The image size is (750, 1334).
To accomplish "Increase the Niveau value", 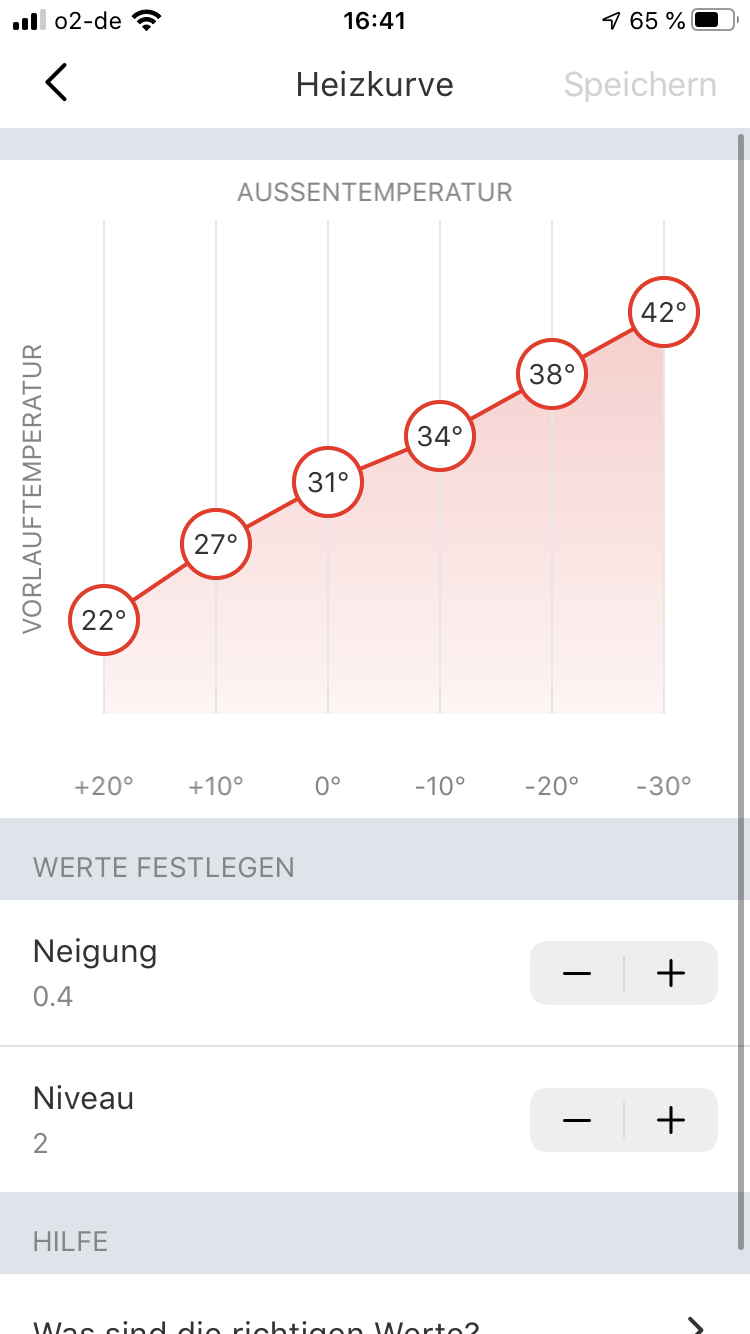I will point(670,1120).
